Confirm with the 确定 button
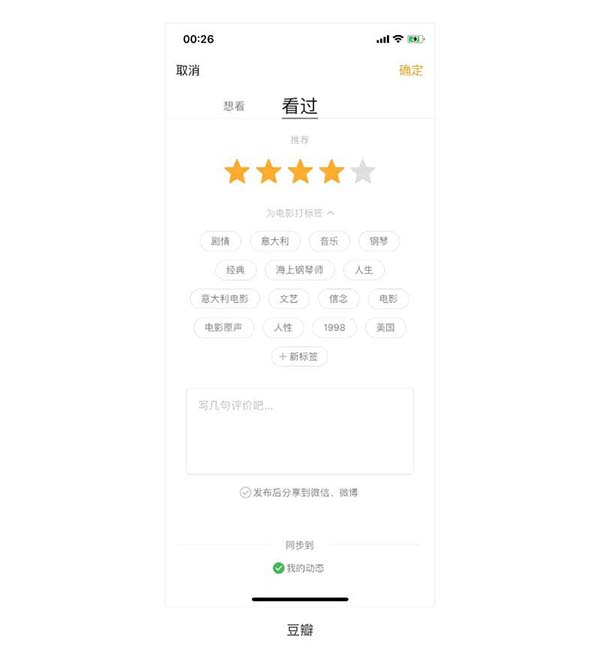 (410, 71)
